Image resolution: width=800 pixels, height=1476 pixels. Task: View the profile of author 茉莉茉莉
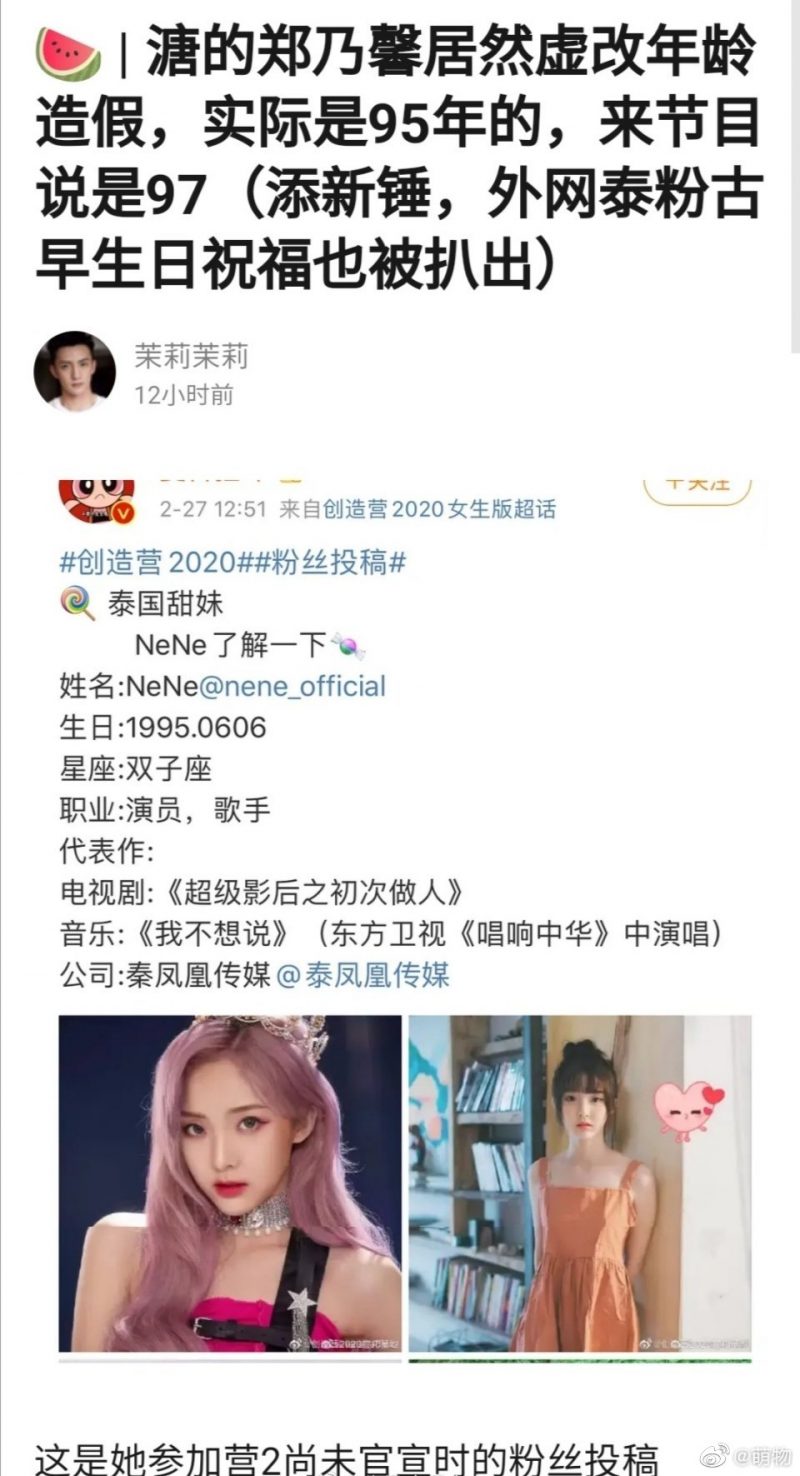pos(191,355)
